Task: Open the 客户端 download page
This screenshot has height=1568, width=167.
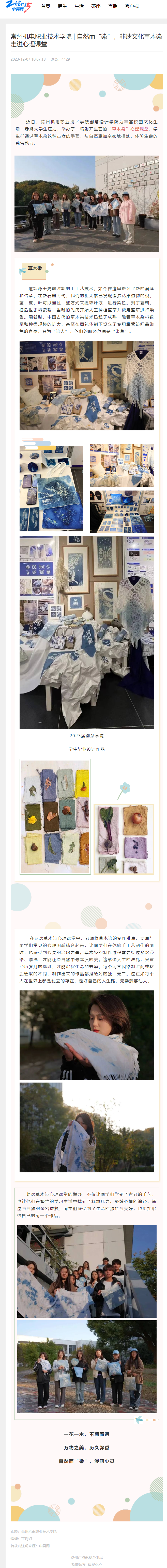Action: tap(132, 7)
